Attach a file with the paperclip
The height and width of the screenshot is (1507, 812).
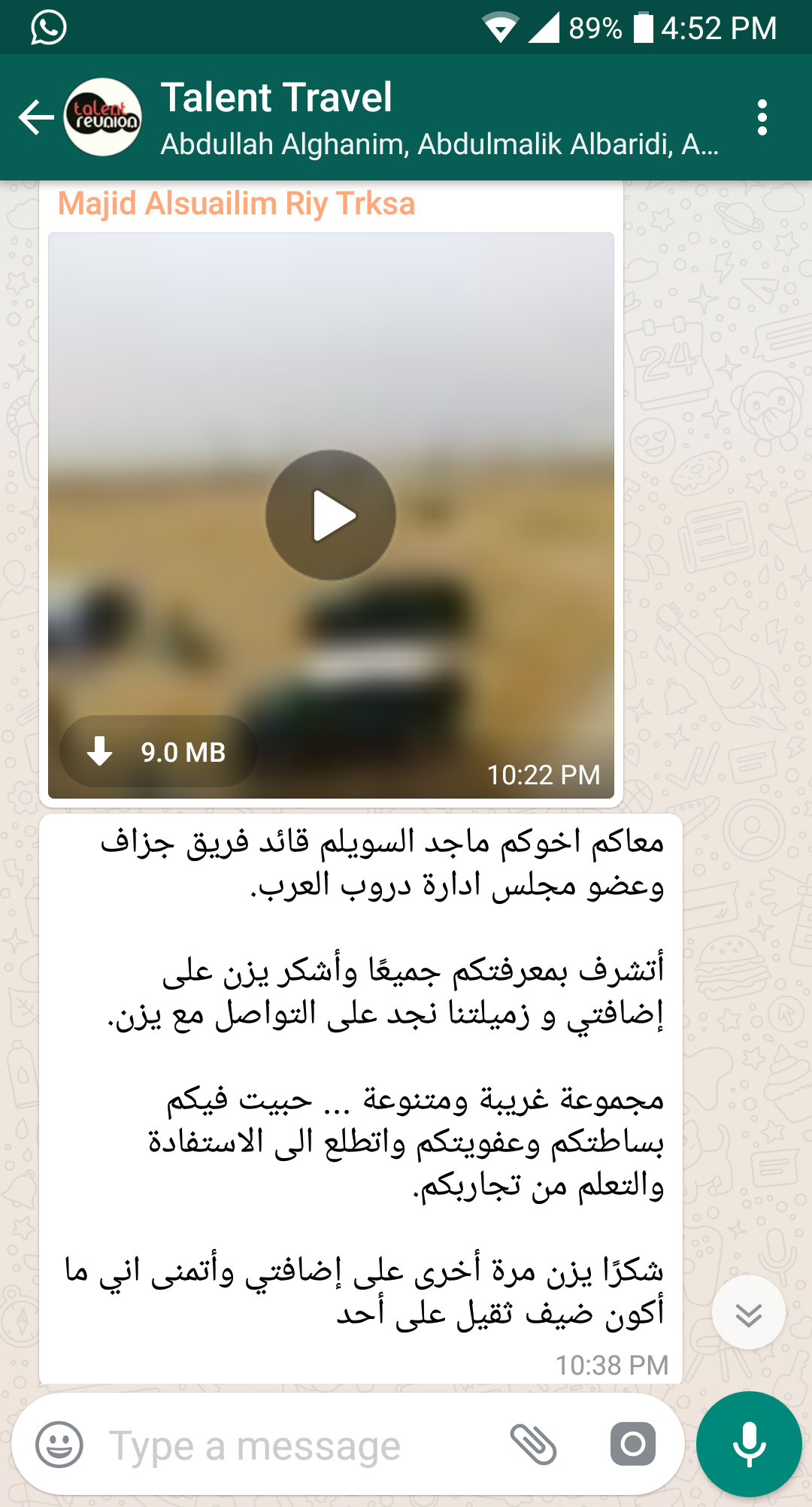(x=533, y=1445)
